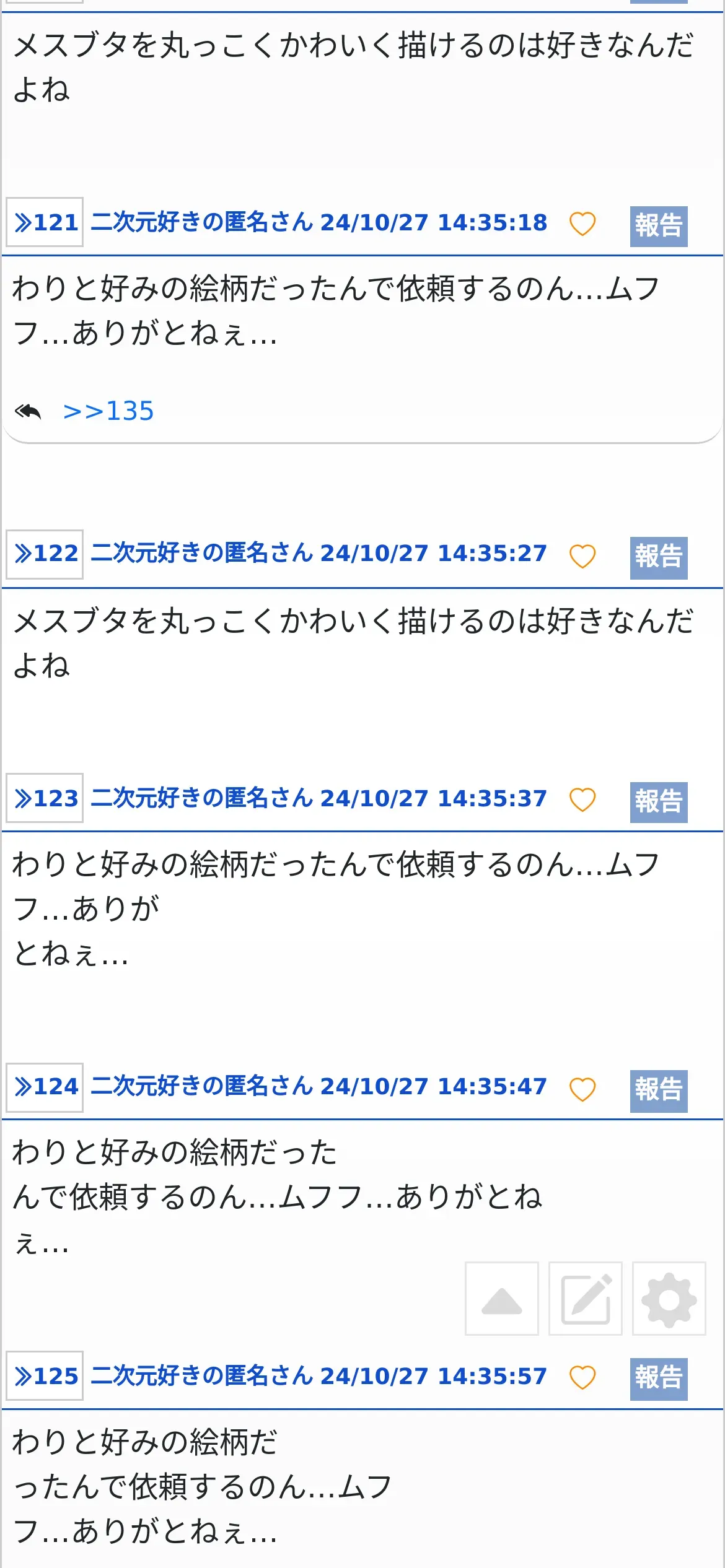
Task: Heart post 125
Action: click(582, 1377)
